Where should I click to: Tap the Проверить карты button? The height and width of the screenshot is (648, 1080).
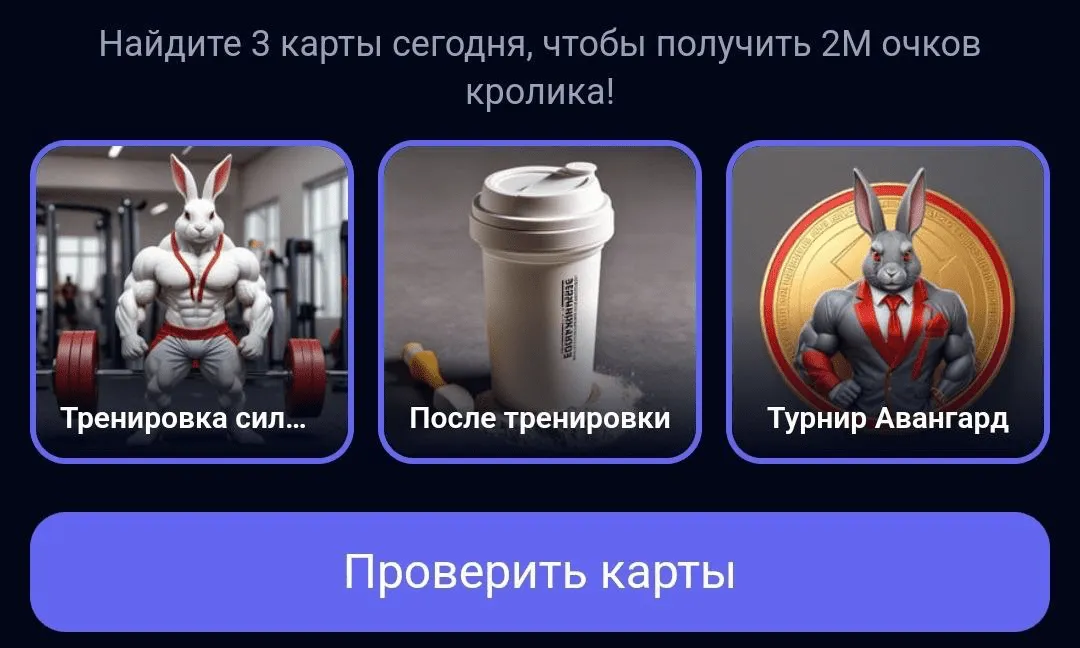[540, 572]
